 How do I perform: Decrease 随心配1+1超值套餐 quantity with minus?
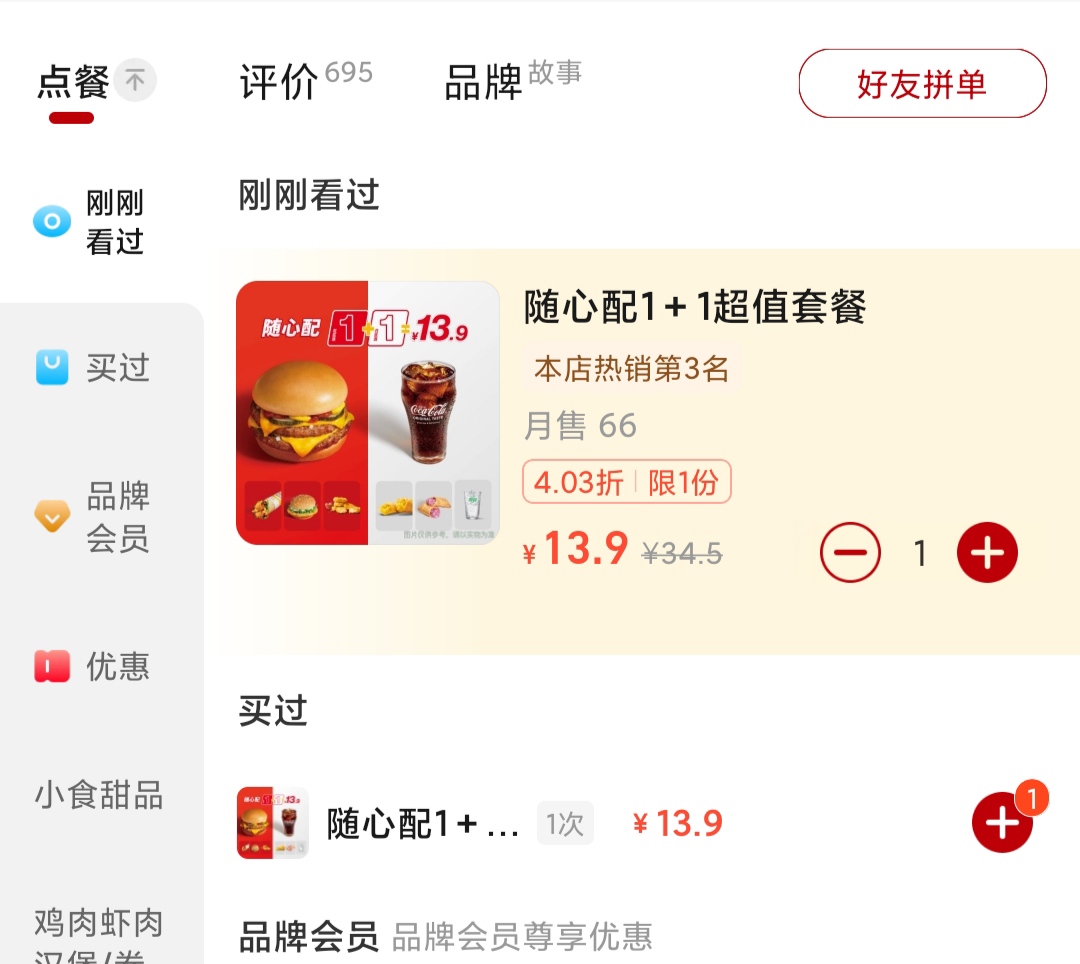[850, 553]
